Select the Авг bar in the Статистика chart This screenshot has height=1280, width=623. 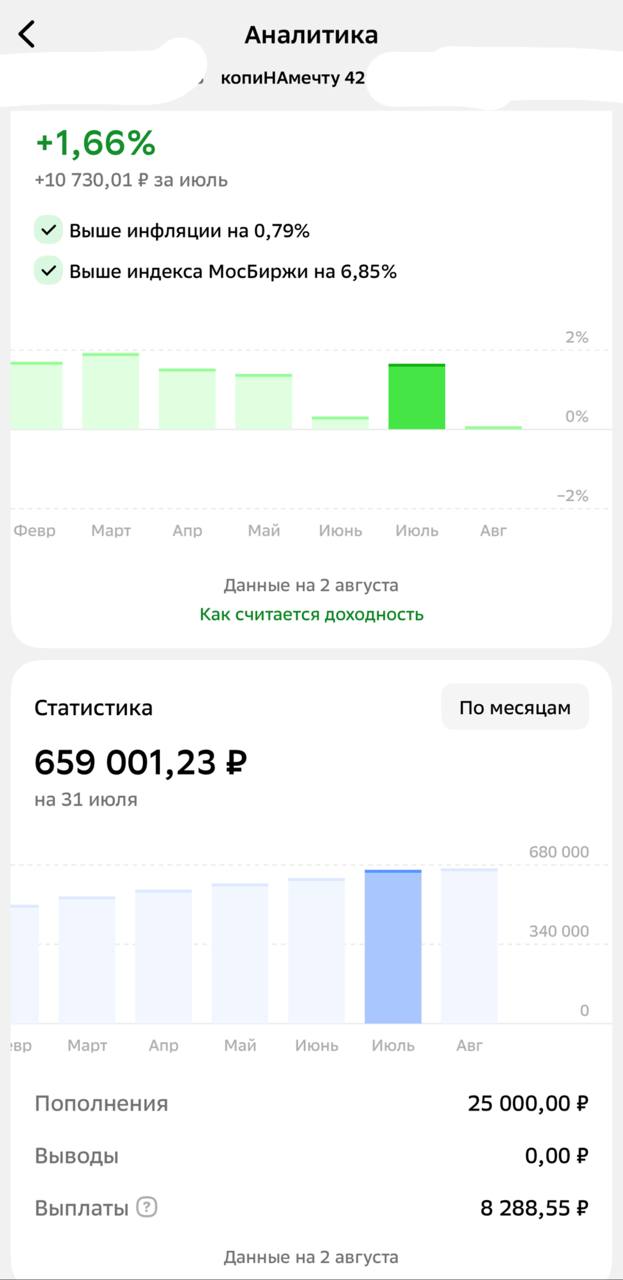(x=469, y=946)
